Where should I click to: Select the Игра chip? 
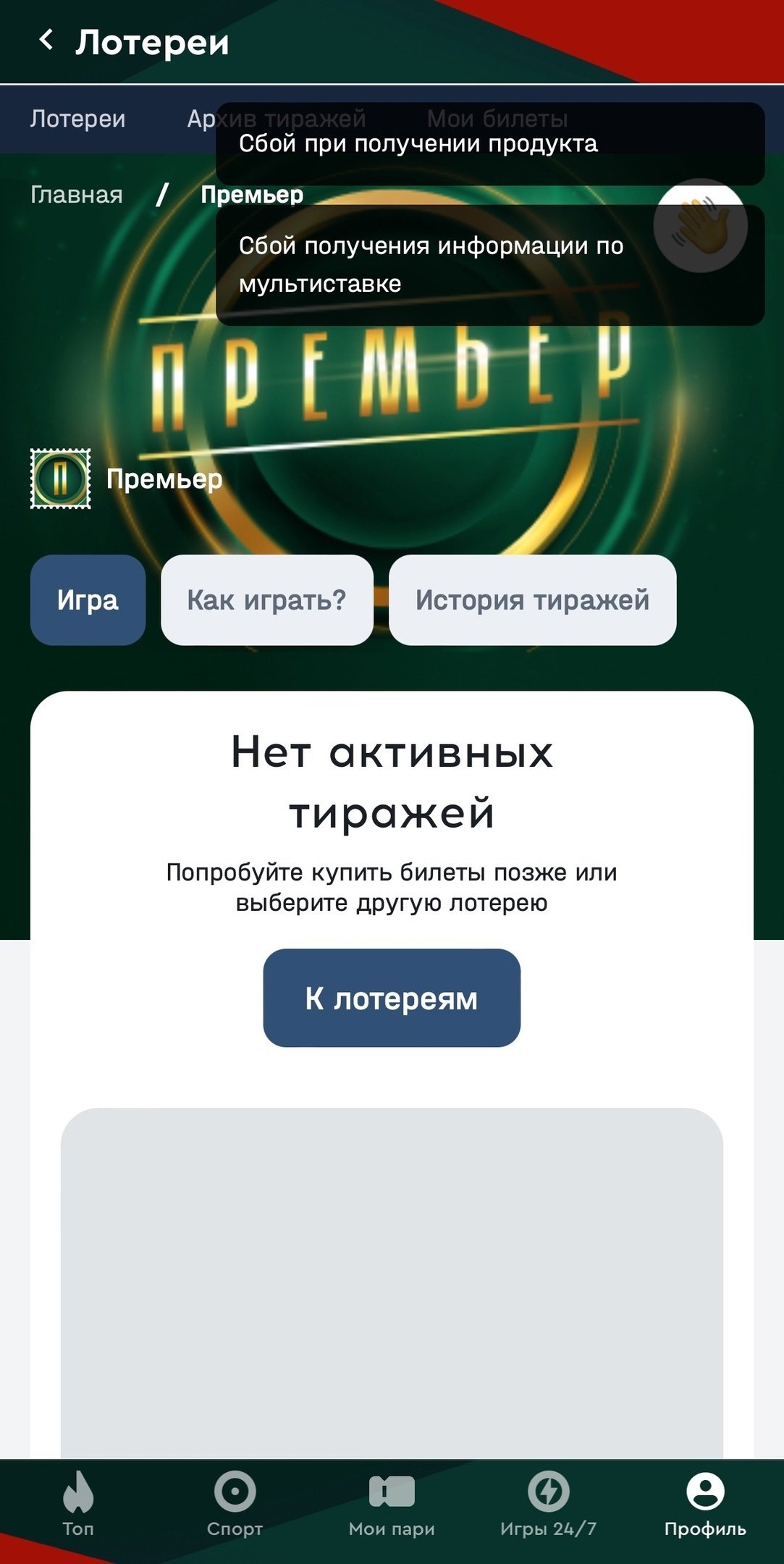(x=88, y=600)
